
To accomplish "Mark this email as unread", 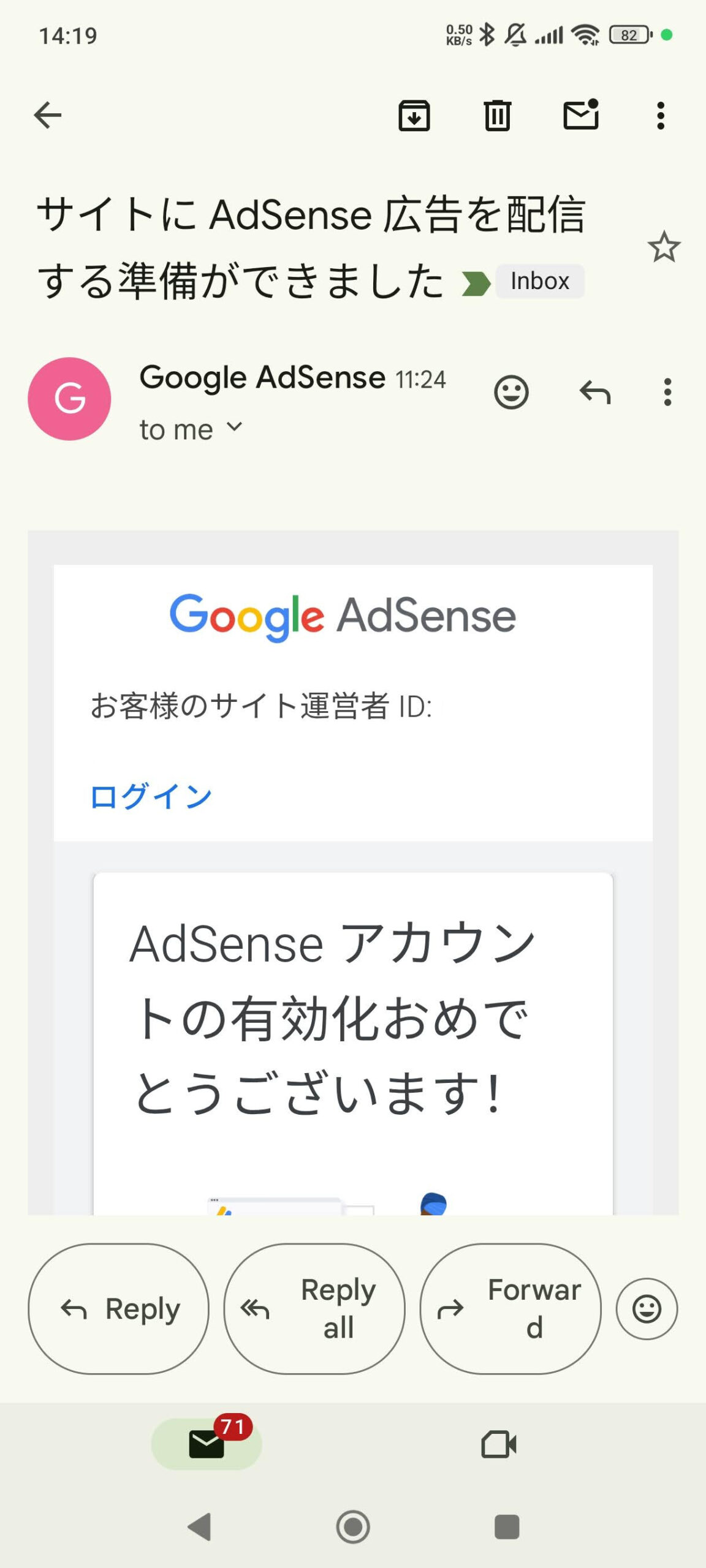I will click(580, 115).
